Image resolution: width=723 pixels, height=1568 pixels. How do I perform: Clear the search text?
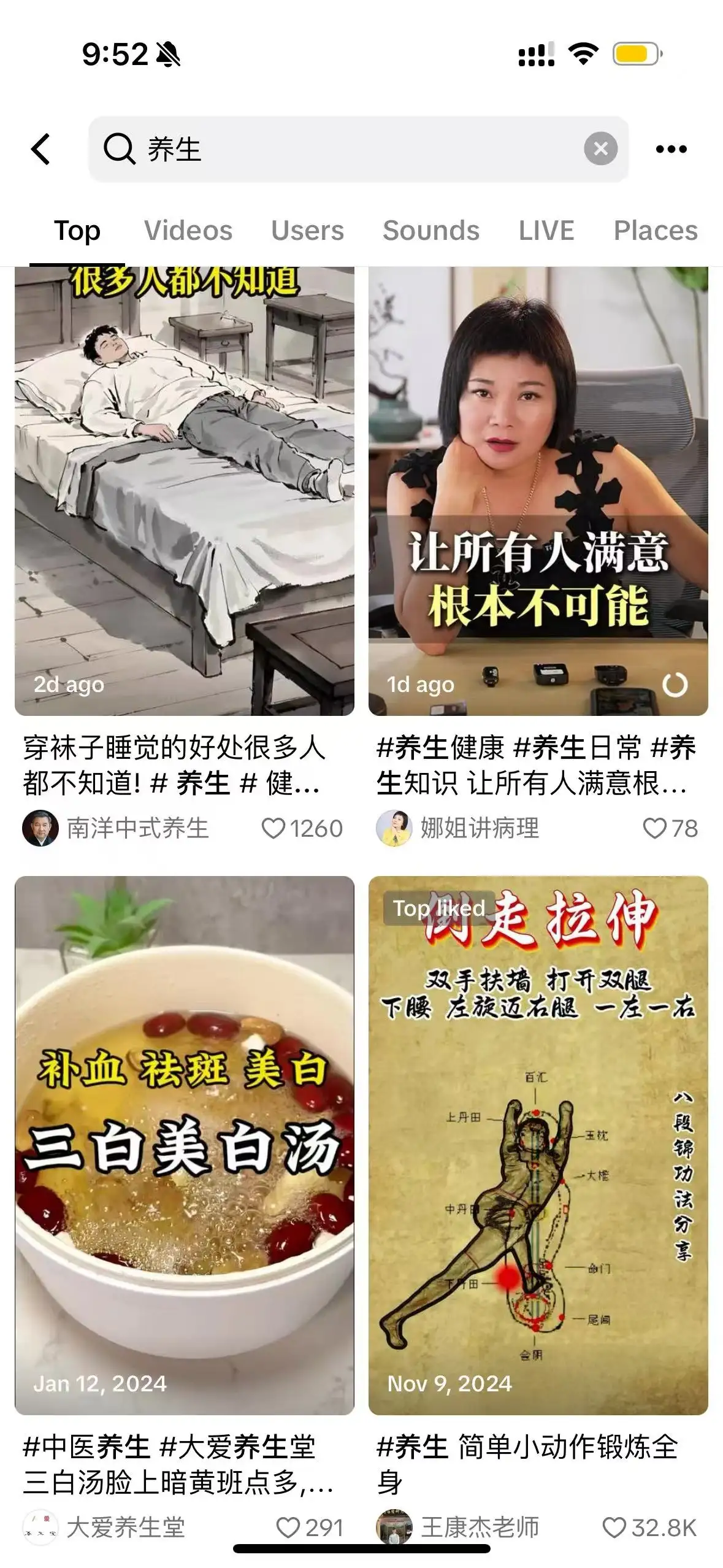600,148
